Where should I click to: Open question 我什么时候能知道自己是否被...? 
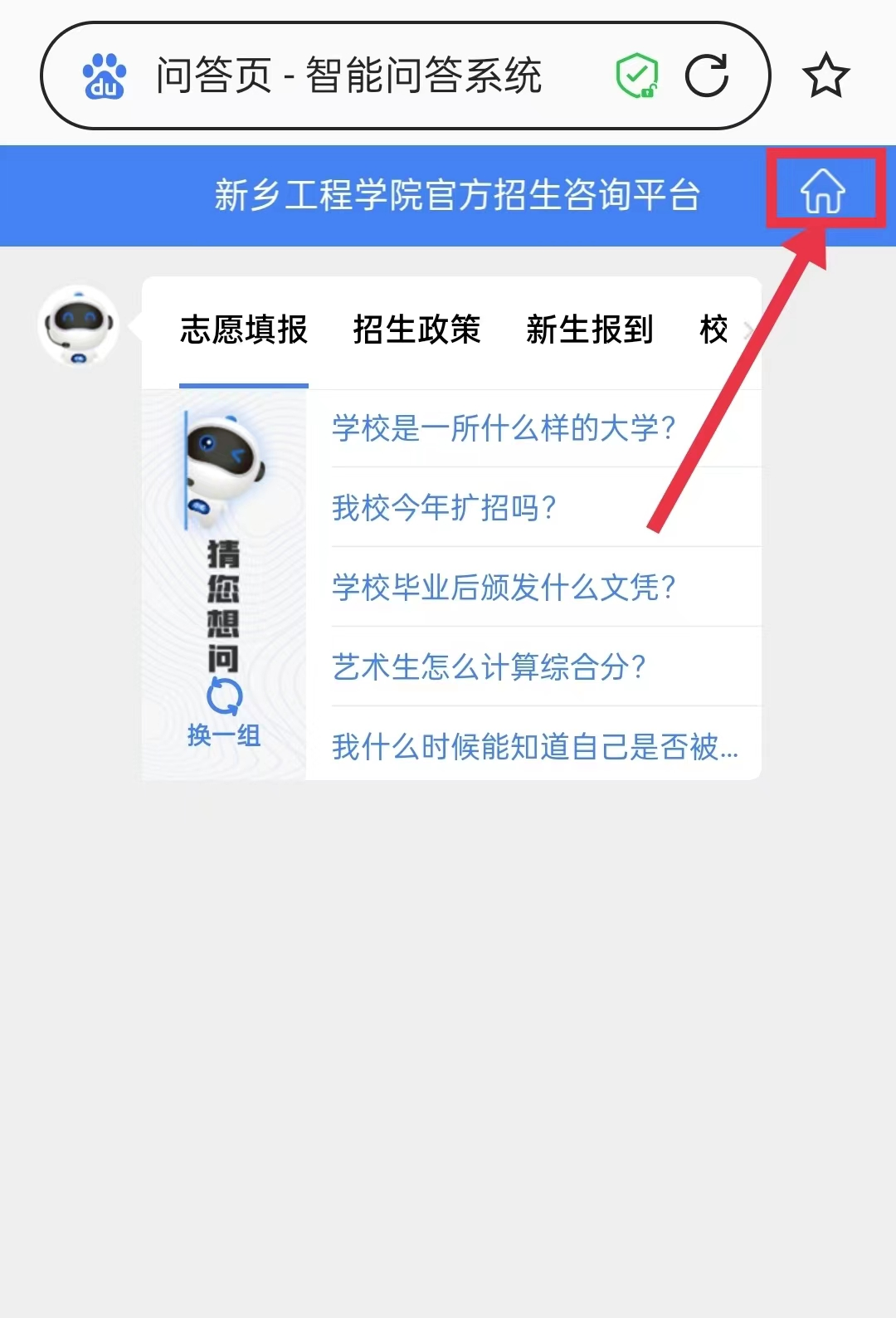pyautogui.click(x=534, y=746)
